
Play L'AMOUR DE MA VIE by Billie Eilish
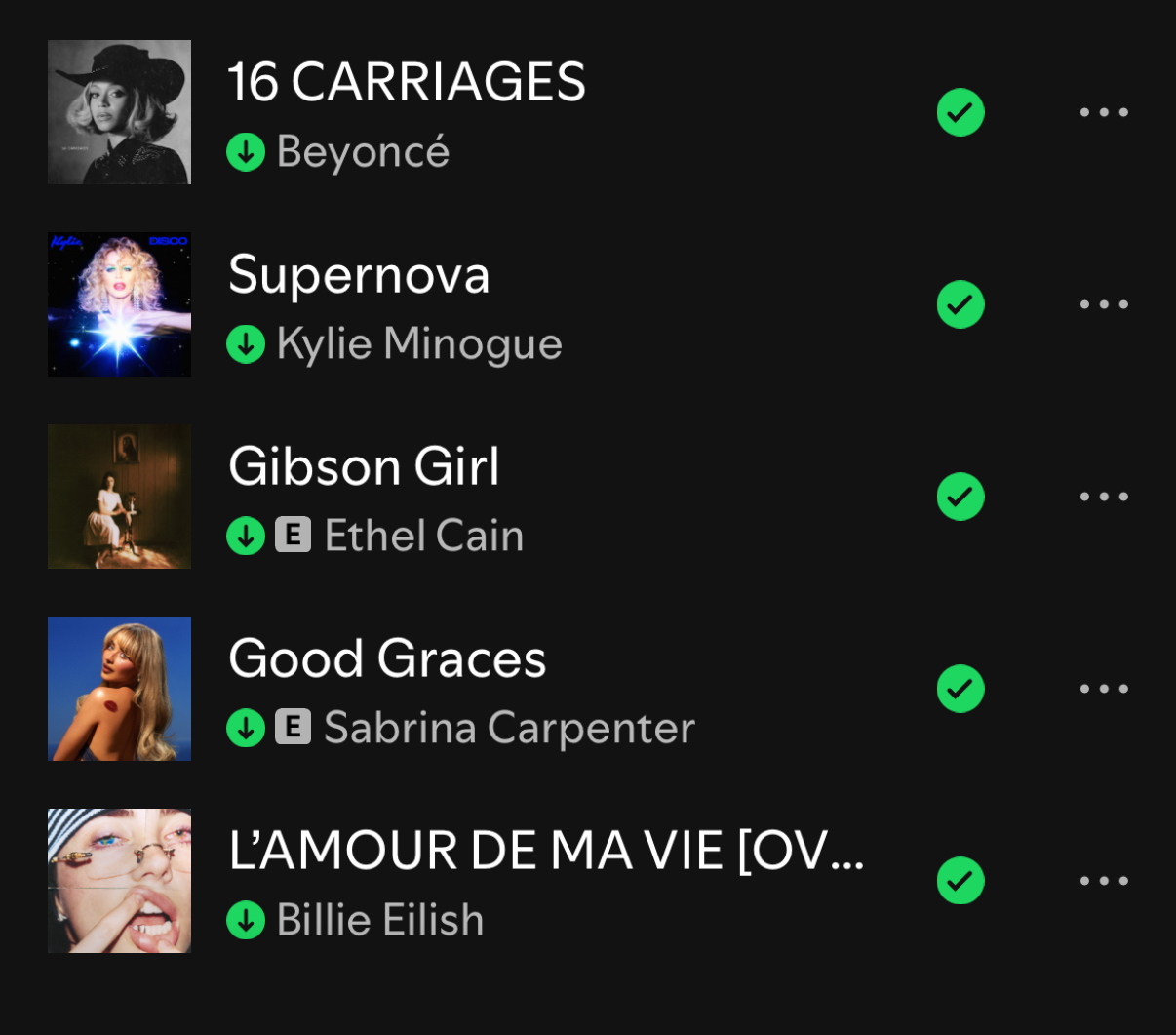point(545,851)
